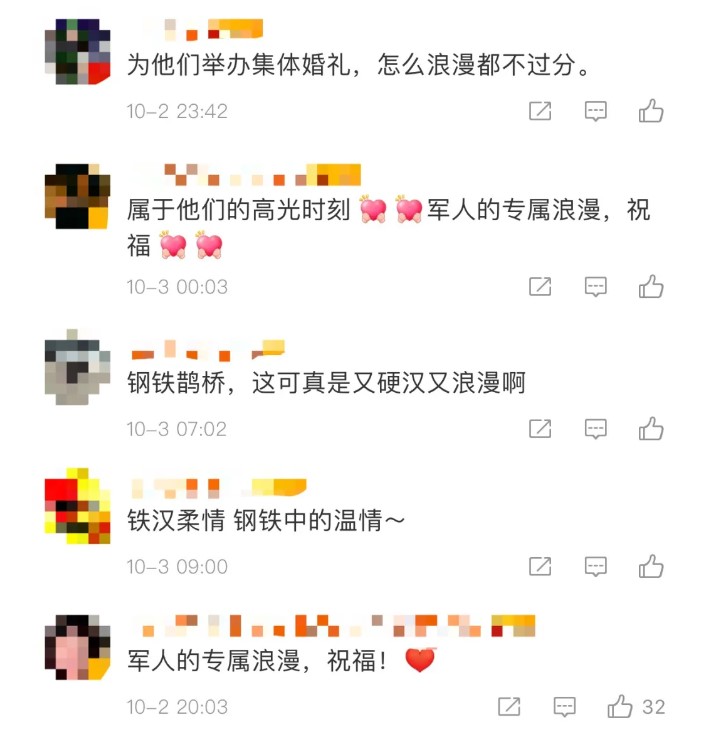Like the comment "为他们举办集体婚礼，怎么浪漫都不过分。"
This screenshot has width=717, height=735.
click(651, 111)
